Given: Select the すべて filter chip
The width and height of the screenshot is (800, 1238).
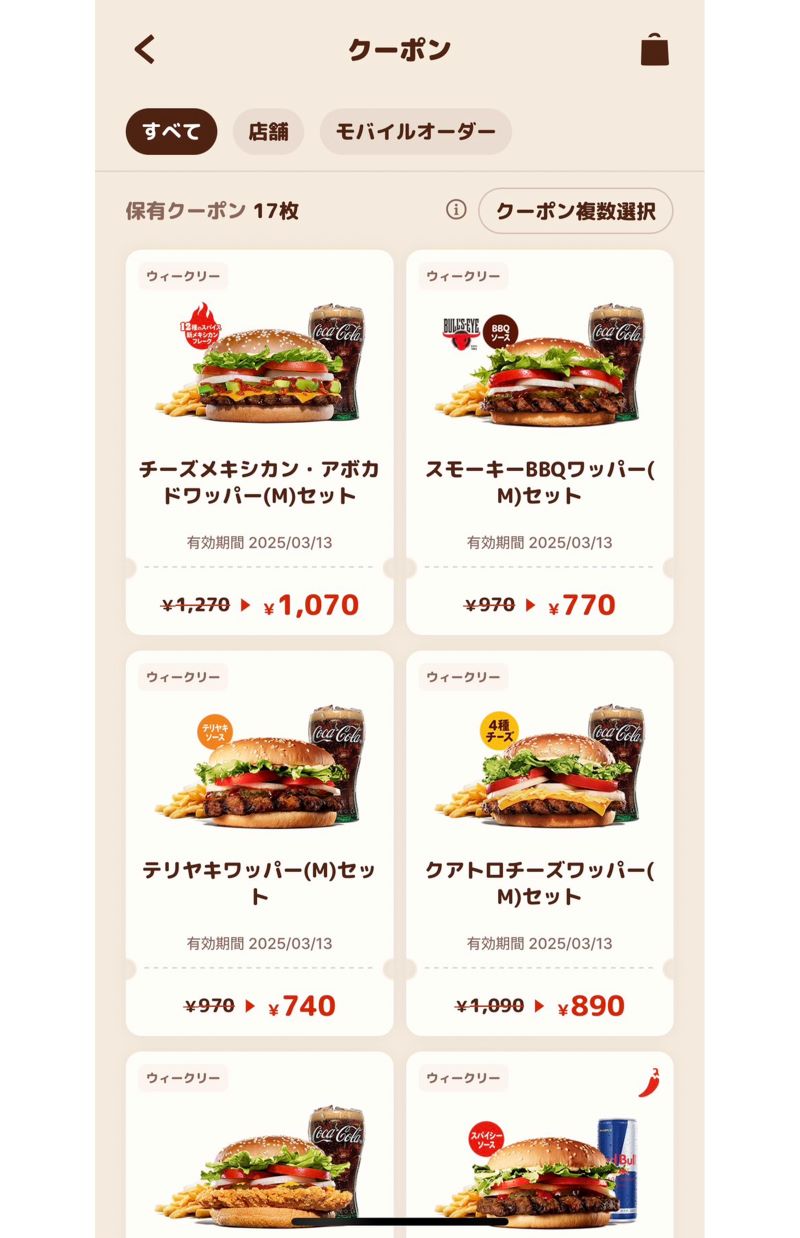Looking at the screenshot, I should pyautogui.click(x=170, y=131).
